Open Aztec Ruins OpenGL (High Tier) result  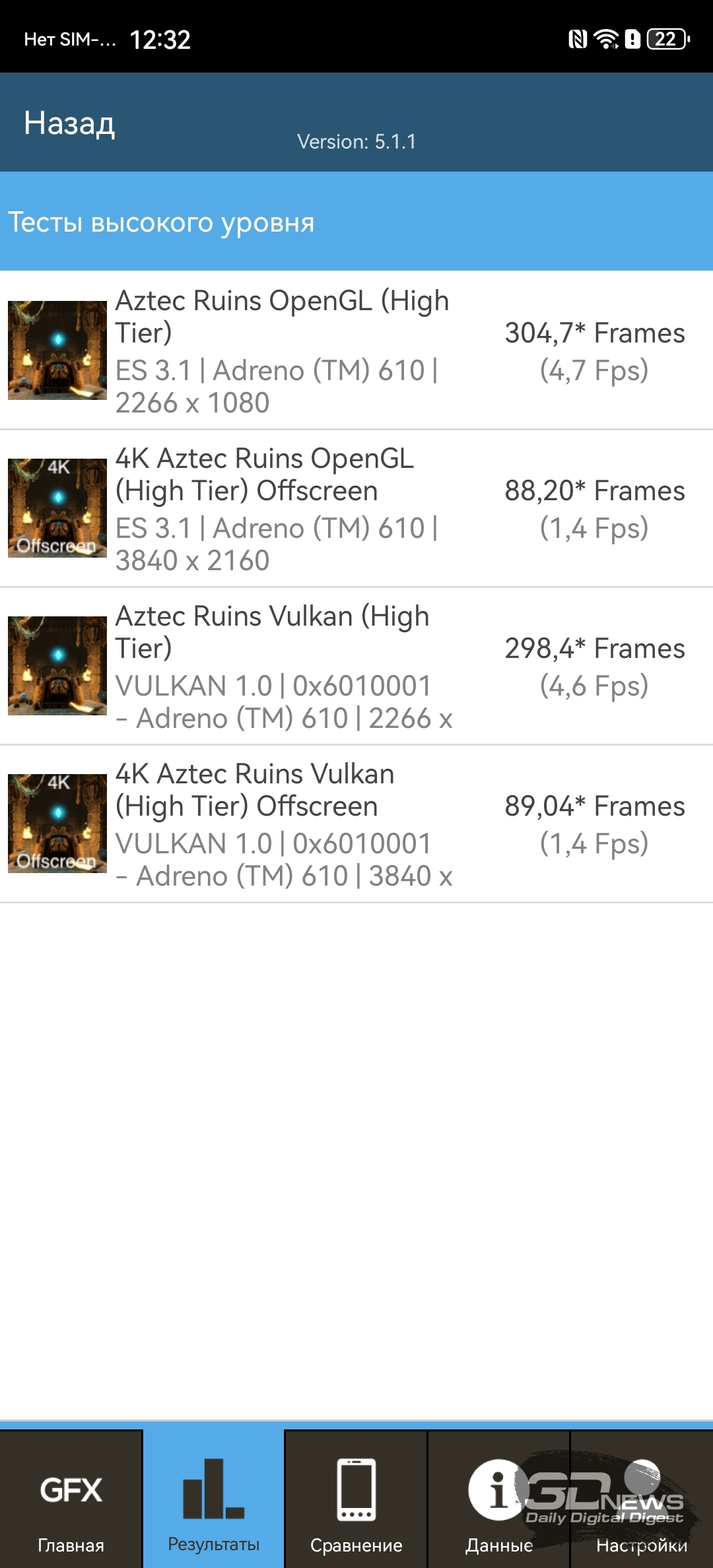click(x=356, y=350)
